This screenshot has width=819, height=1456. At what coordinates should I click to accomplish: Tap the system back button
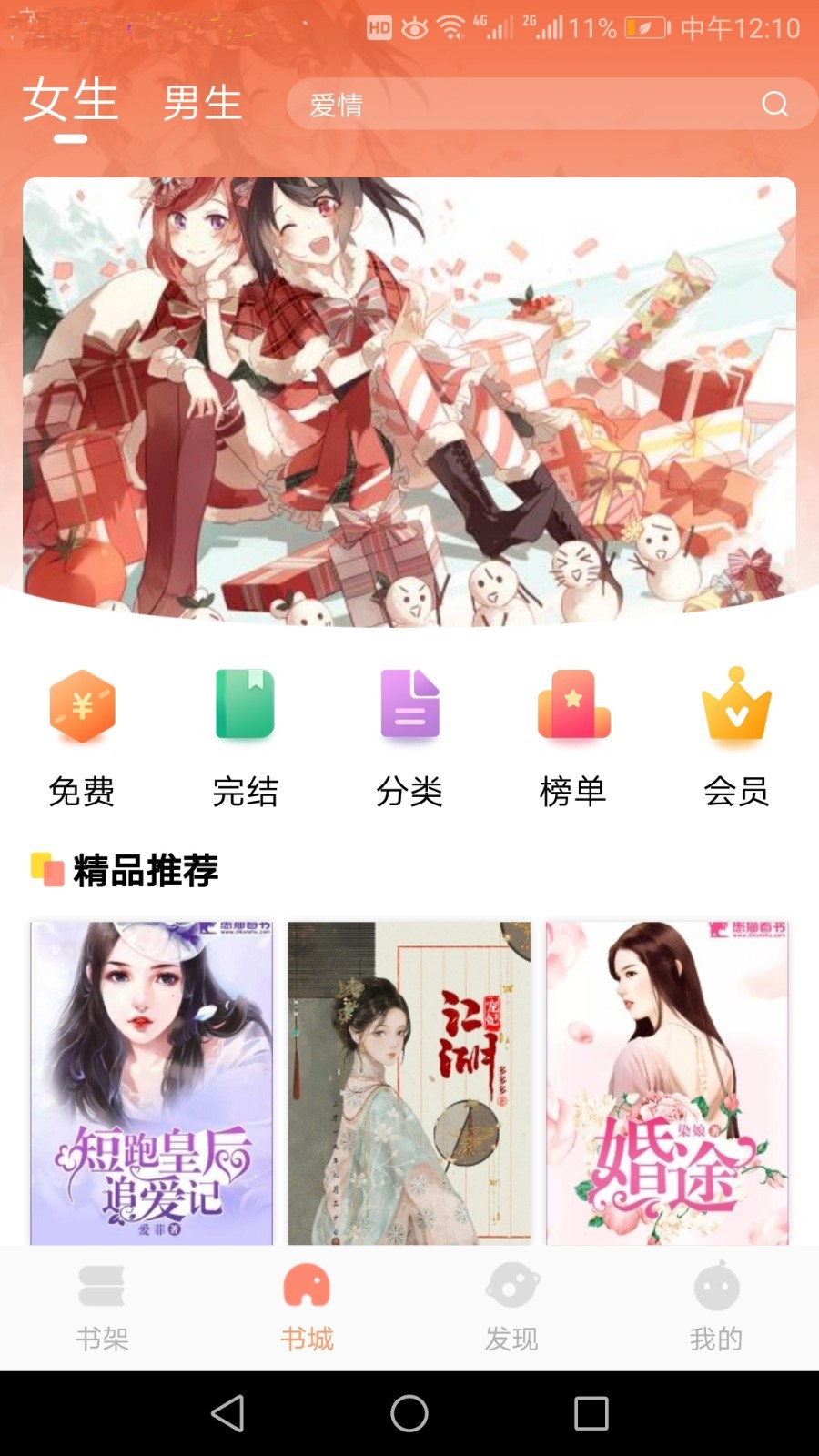pos(227,1413)
